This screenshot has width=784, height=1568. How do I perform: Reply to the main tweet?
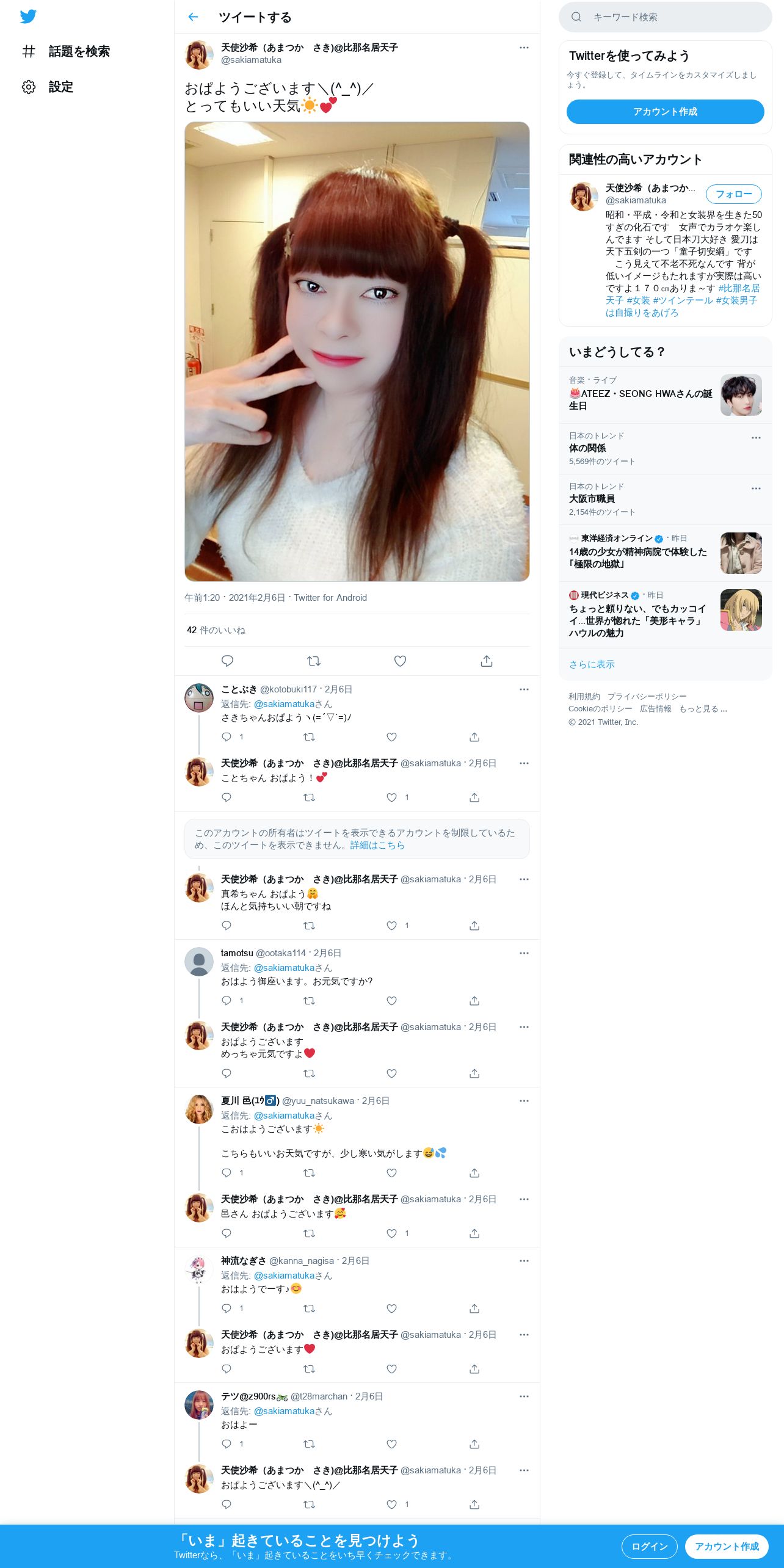click(227, 661)
